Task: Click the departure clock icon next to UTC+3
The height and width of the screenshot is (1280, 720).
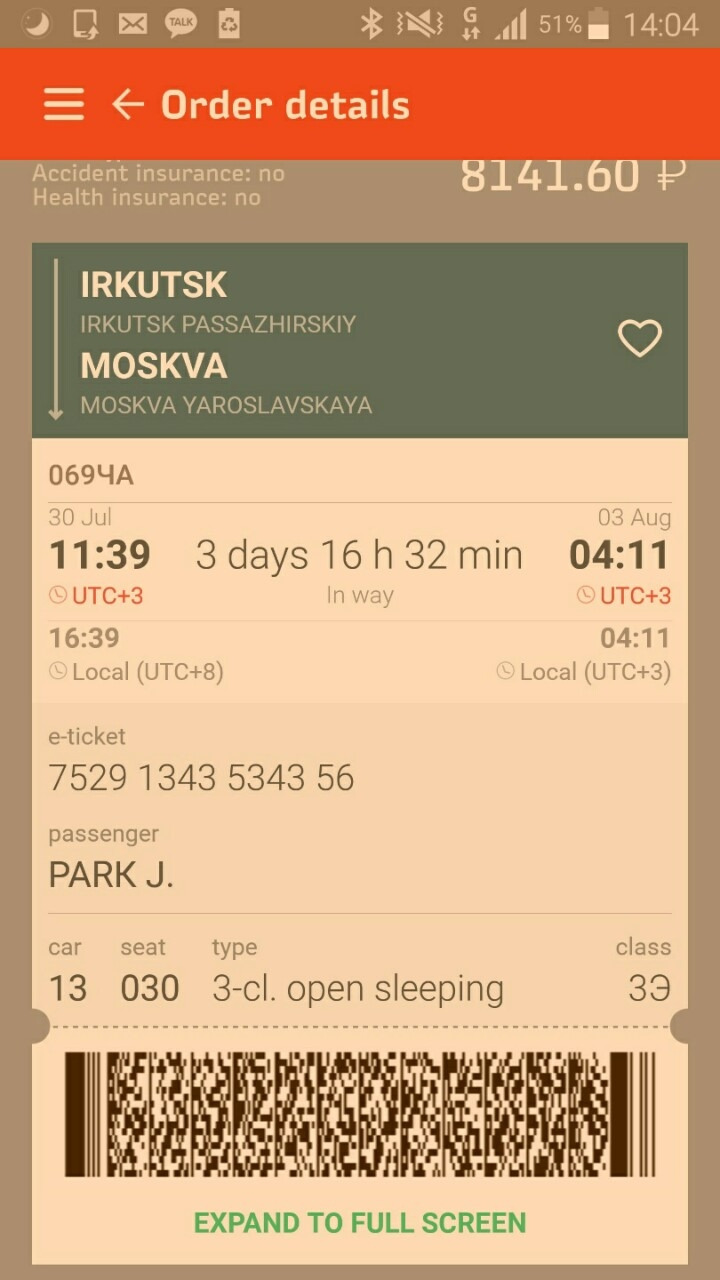Action: click(x=57, y=594)
